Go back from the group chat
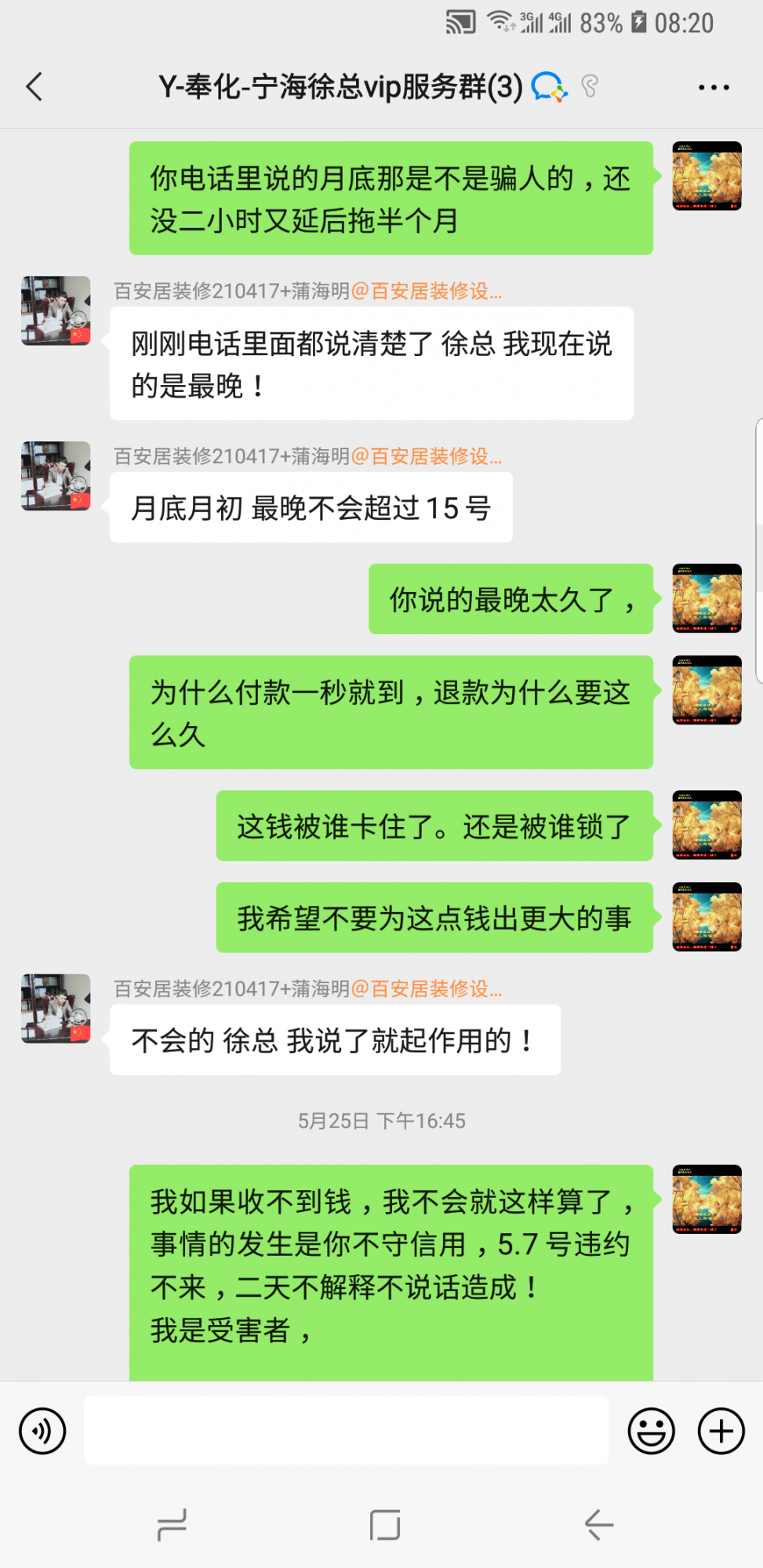The image size is (763, 1568). [35, 87]
